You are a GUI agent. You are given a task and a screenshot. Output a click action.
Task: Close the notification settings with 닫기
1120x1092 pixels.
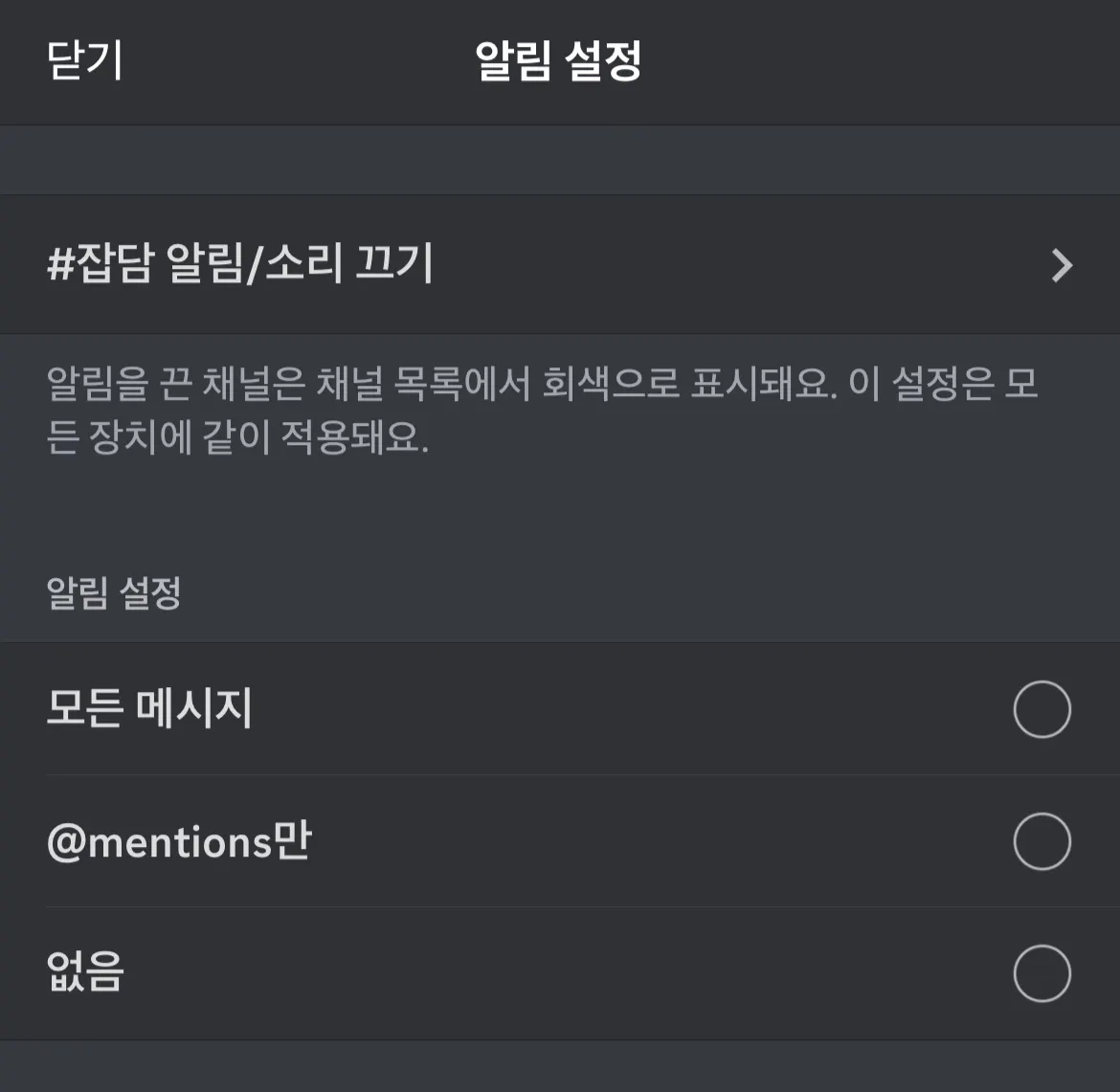[x=85, y=61]
